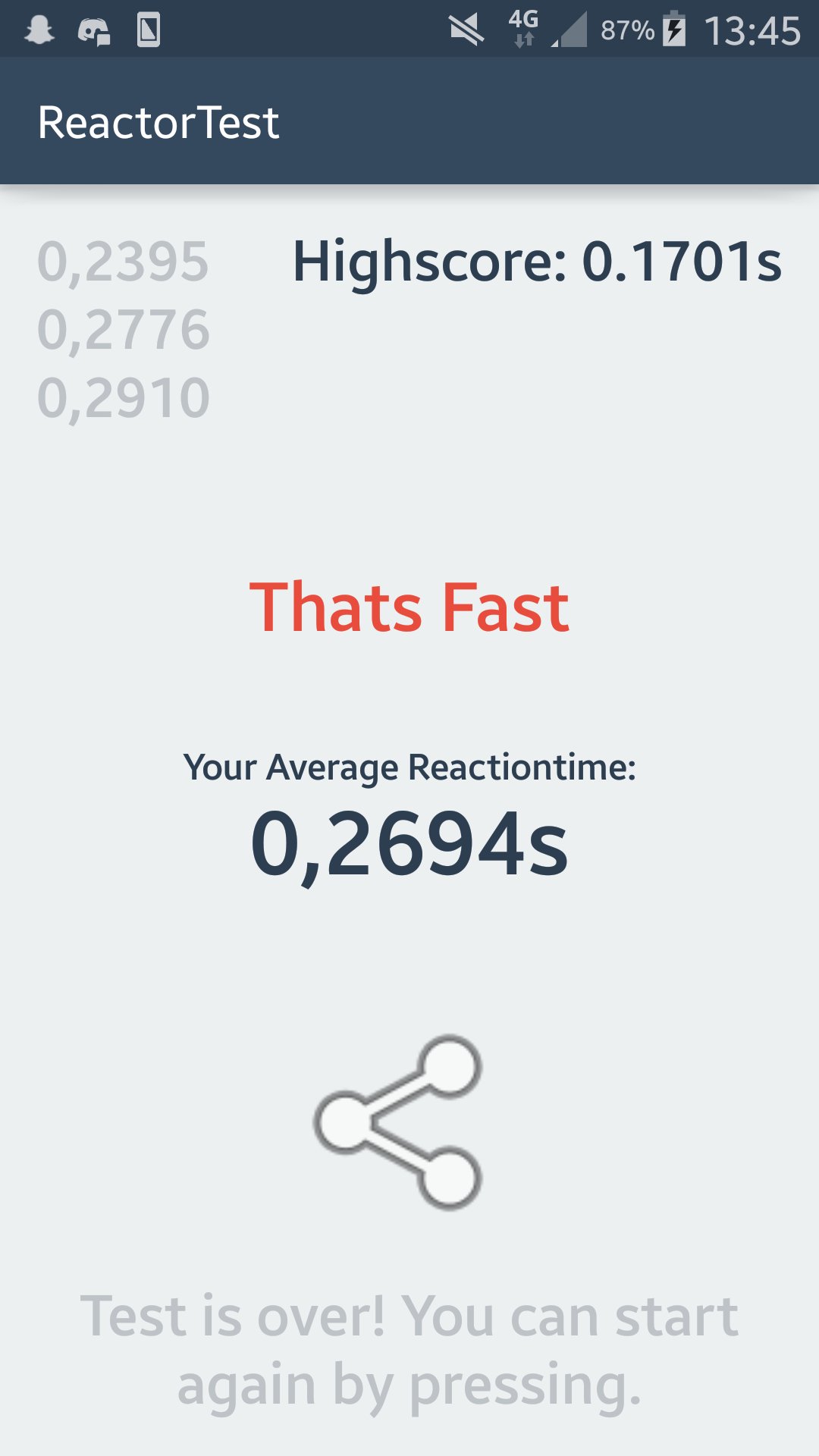Screen dimensions: 819x1456
Task: Select the average reaction time 0,2694s
Action: tap(409, 842)
